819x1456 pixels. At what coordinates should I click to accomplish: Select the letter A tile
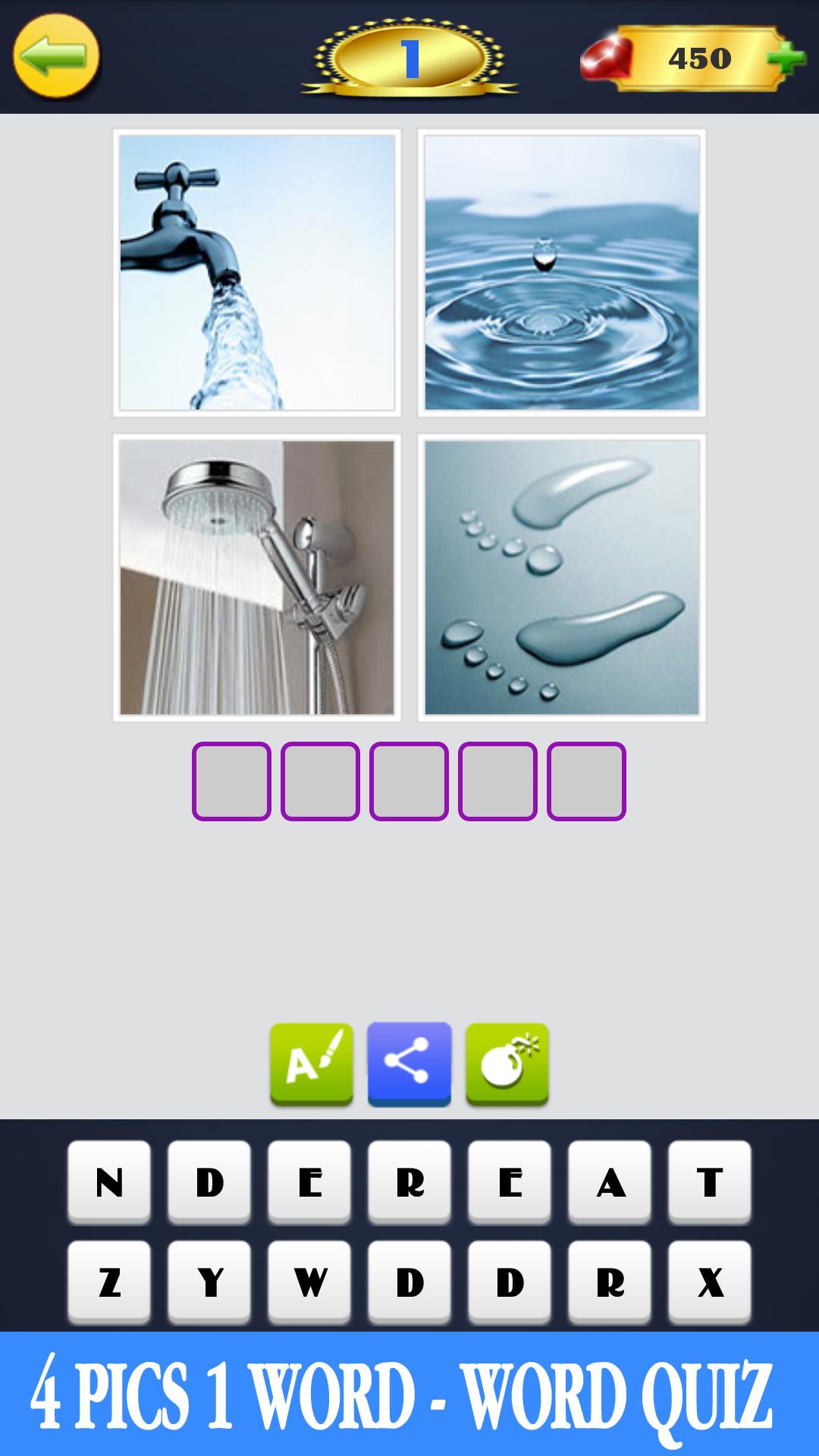coord(610,1181)
